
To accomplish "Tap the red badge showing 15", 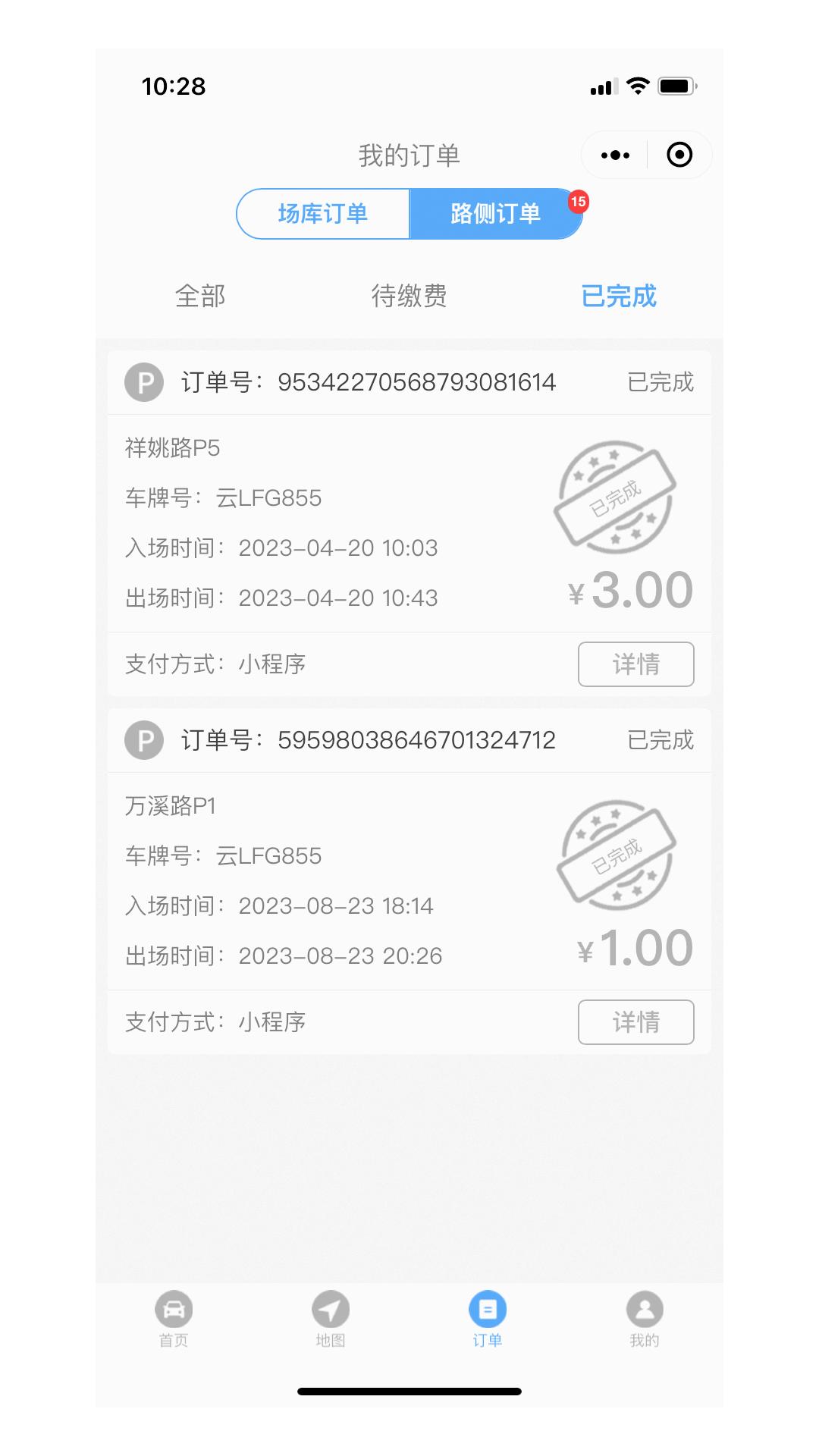I will coord(579,201).
